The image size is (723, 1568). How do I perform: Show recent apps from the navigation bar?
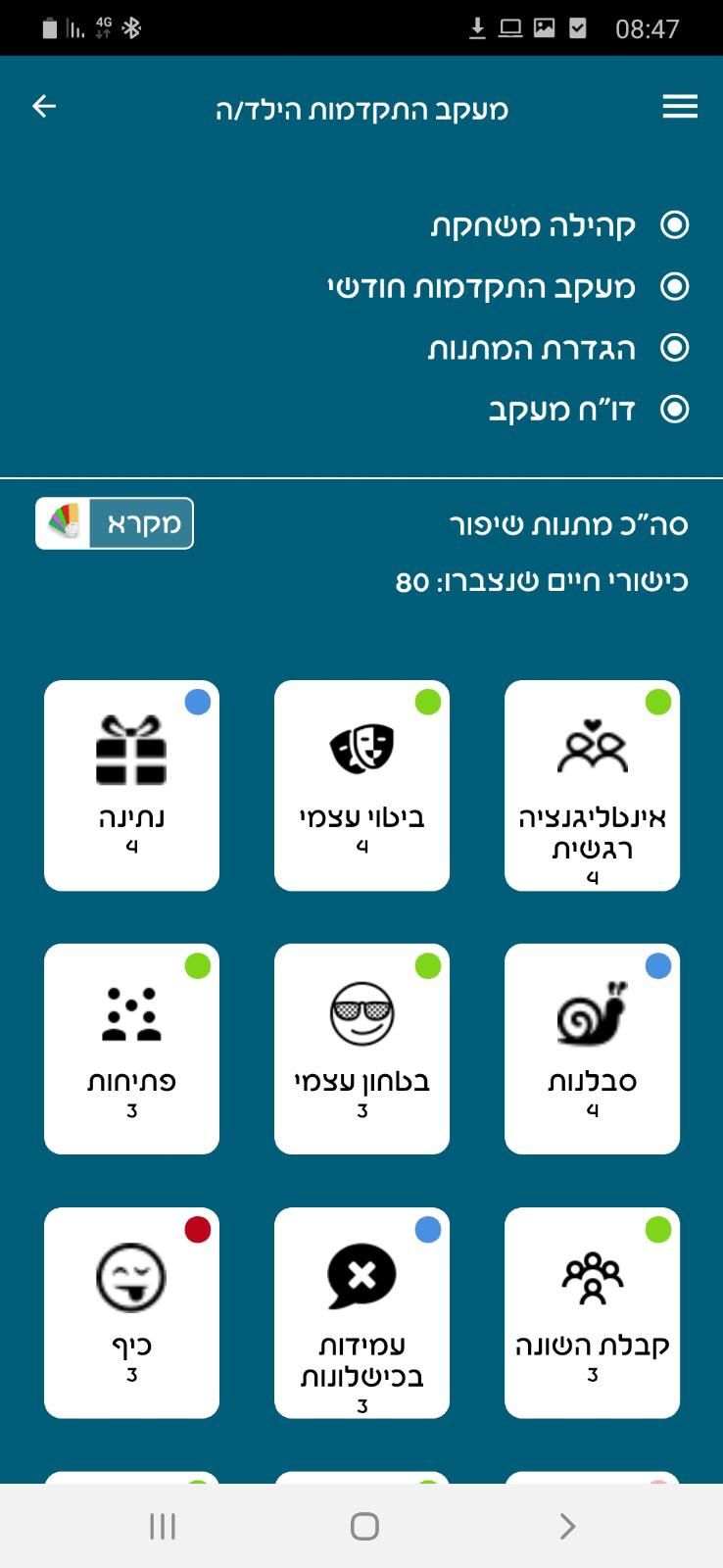pyautogui.click(x=163, y=1526)
